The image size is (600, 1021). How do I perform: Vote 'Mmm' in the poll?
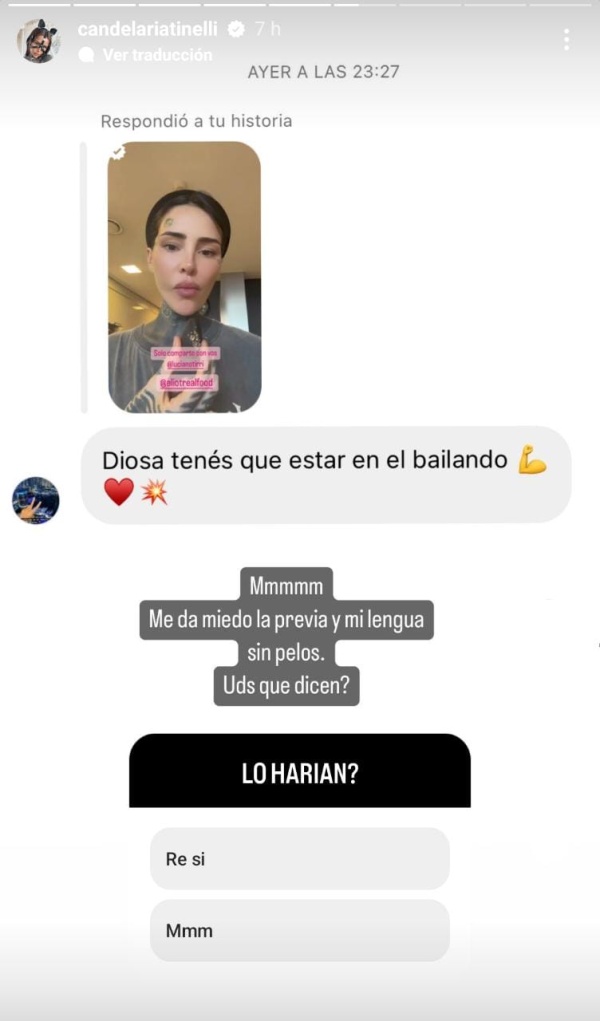[x=299, y=930]
